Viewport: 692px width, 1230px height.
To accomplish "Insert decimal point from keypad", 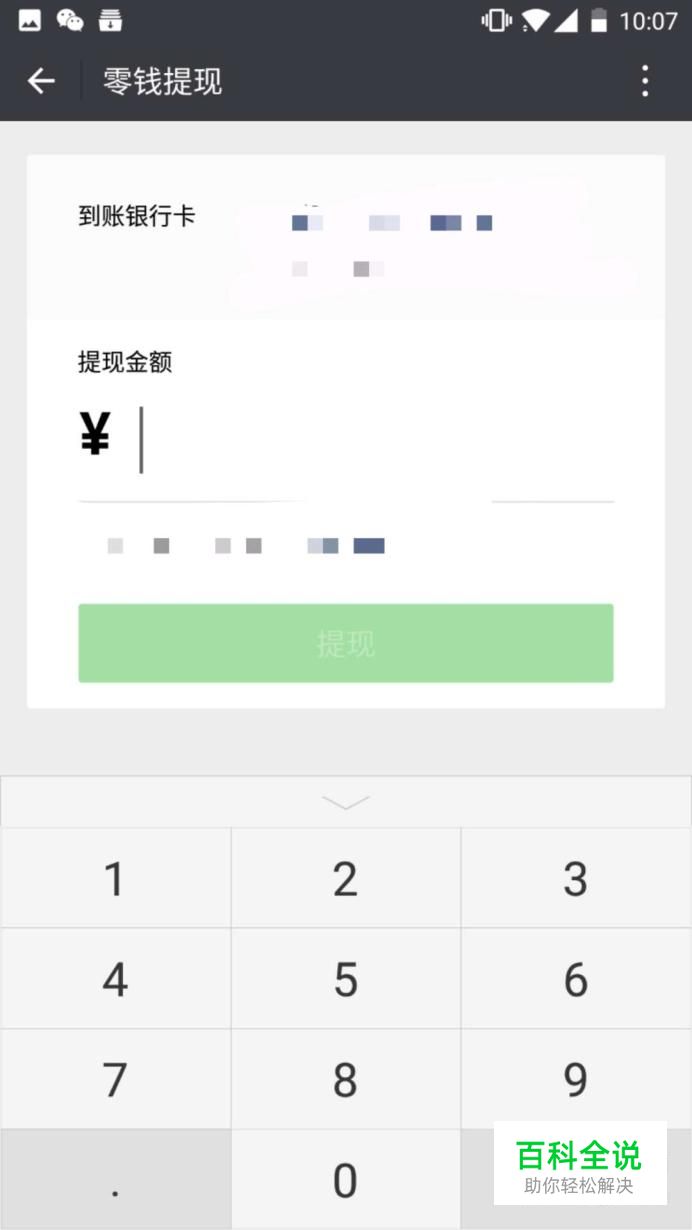I will (x=115, y=1180).
